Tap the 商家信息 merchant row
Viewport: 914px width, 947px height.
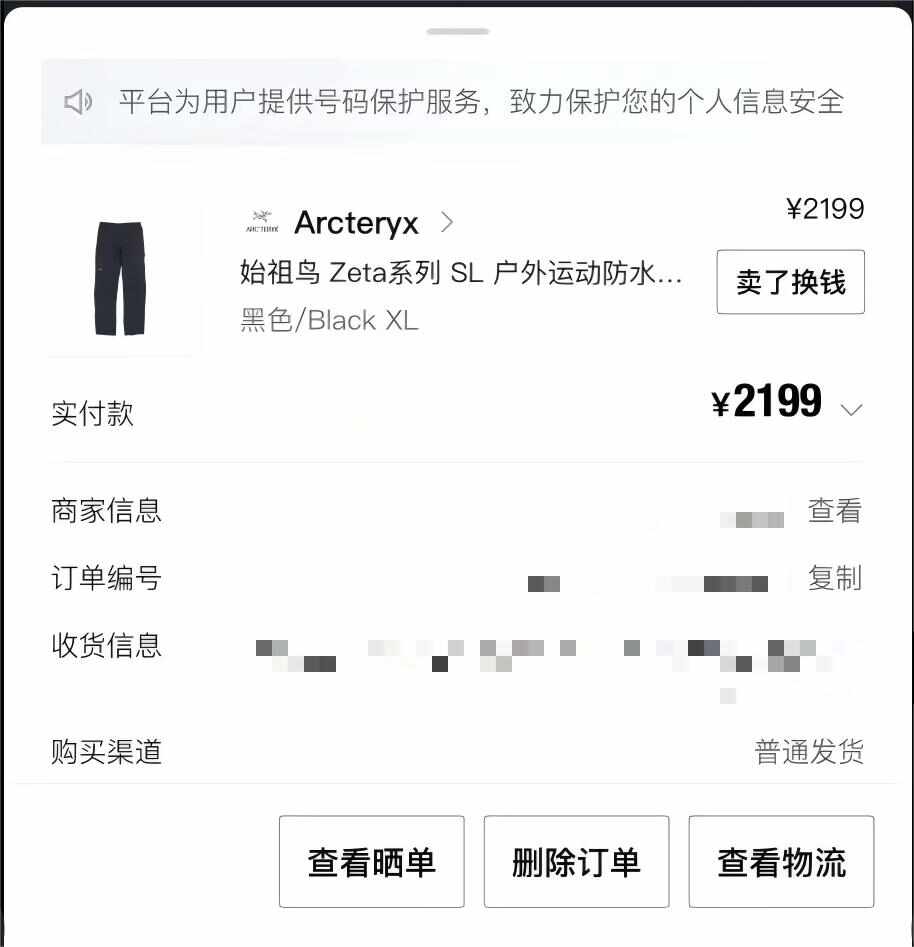(x=108, y=511)
